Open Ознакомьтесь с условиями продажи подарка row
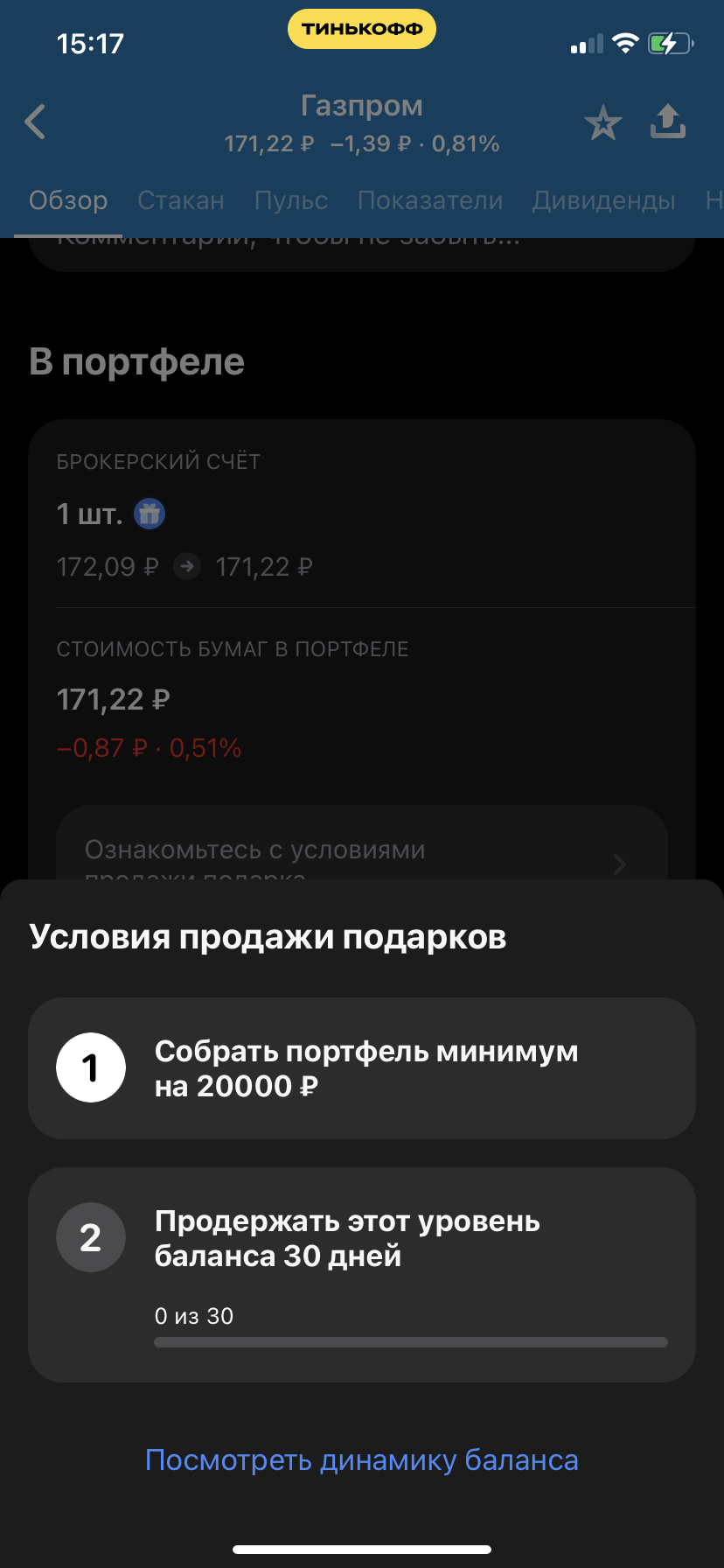Image resolution: width=724 pixels, height=1568 pixels. click(362, 843)
